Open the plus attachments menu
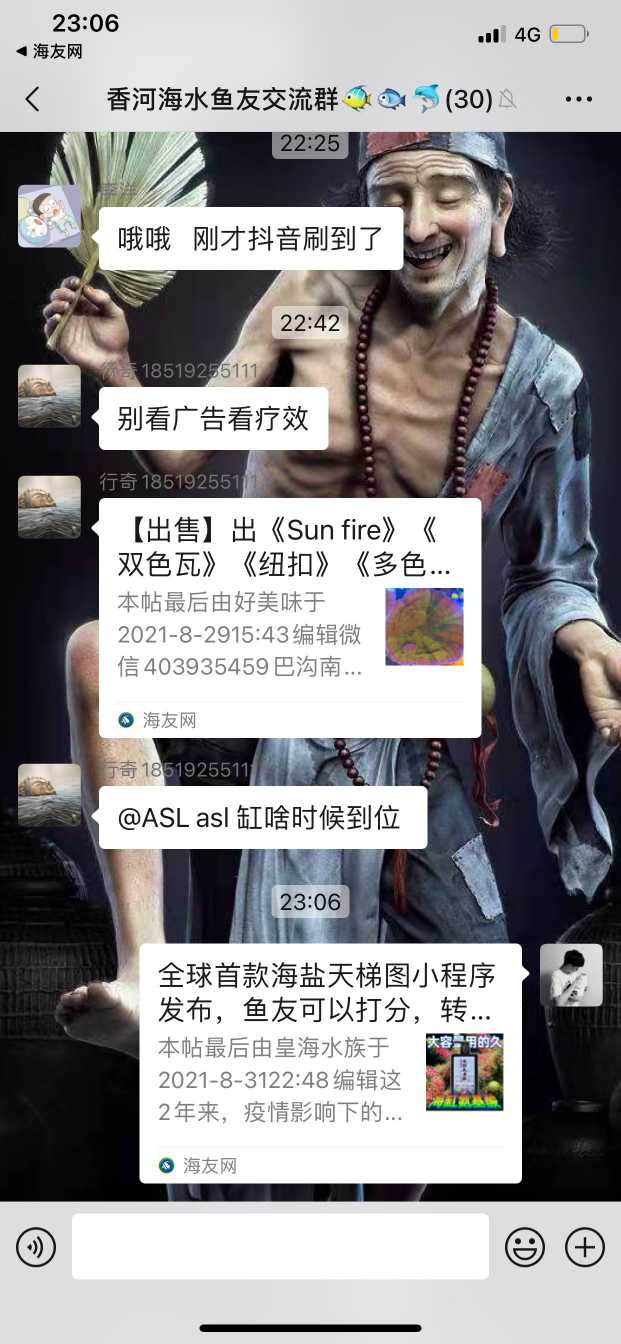 (584, 1247)
